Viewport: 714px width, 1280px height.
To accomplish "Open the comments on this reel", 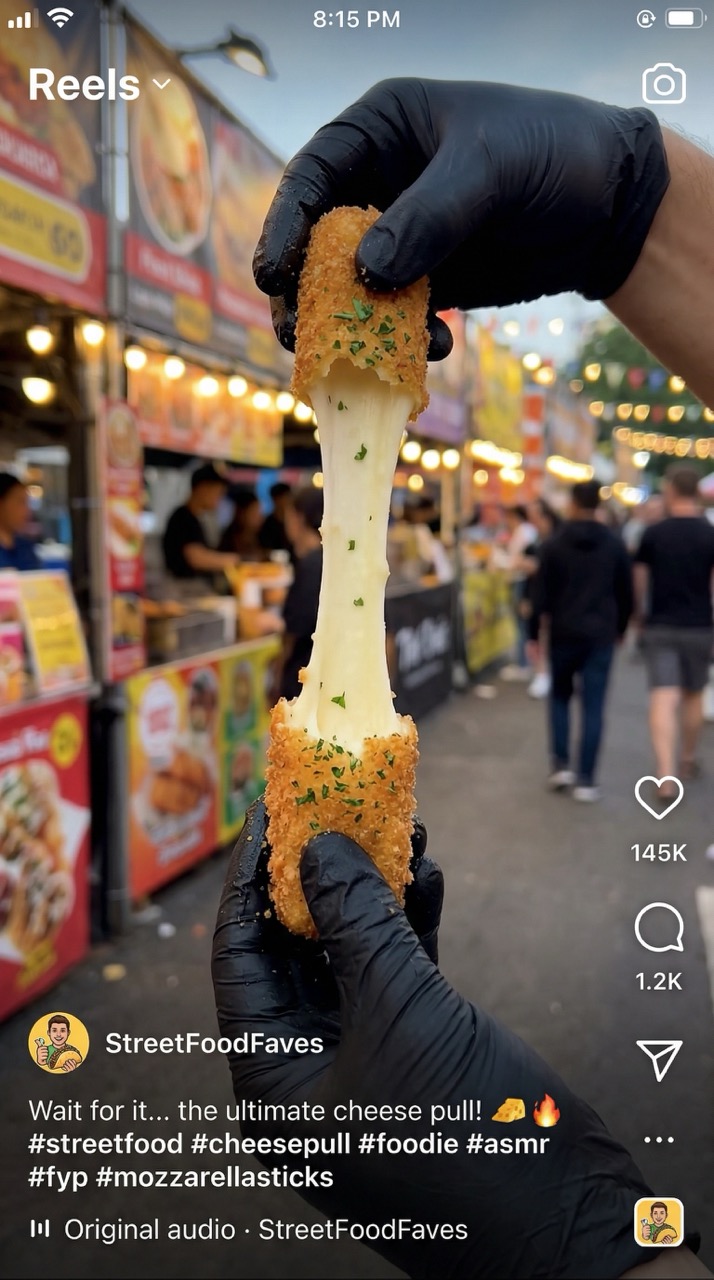I will coord(659,927).
